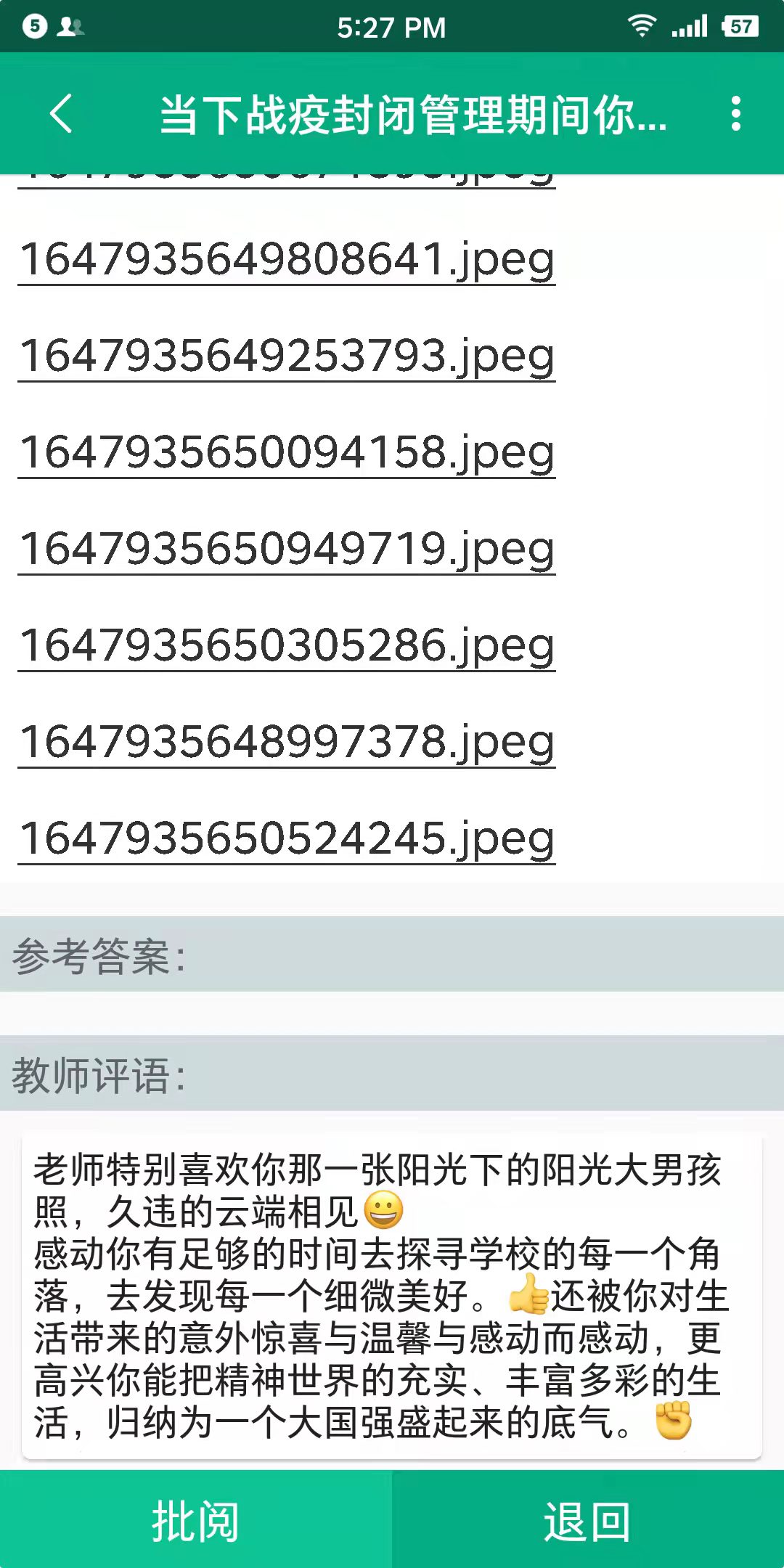Image resolution: width=784 pixels, height=1568 pixels.
Task: Open attachment 1647935649253793.jpeg
Action: point(287,356)
